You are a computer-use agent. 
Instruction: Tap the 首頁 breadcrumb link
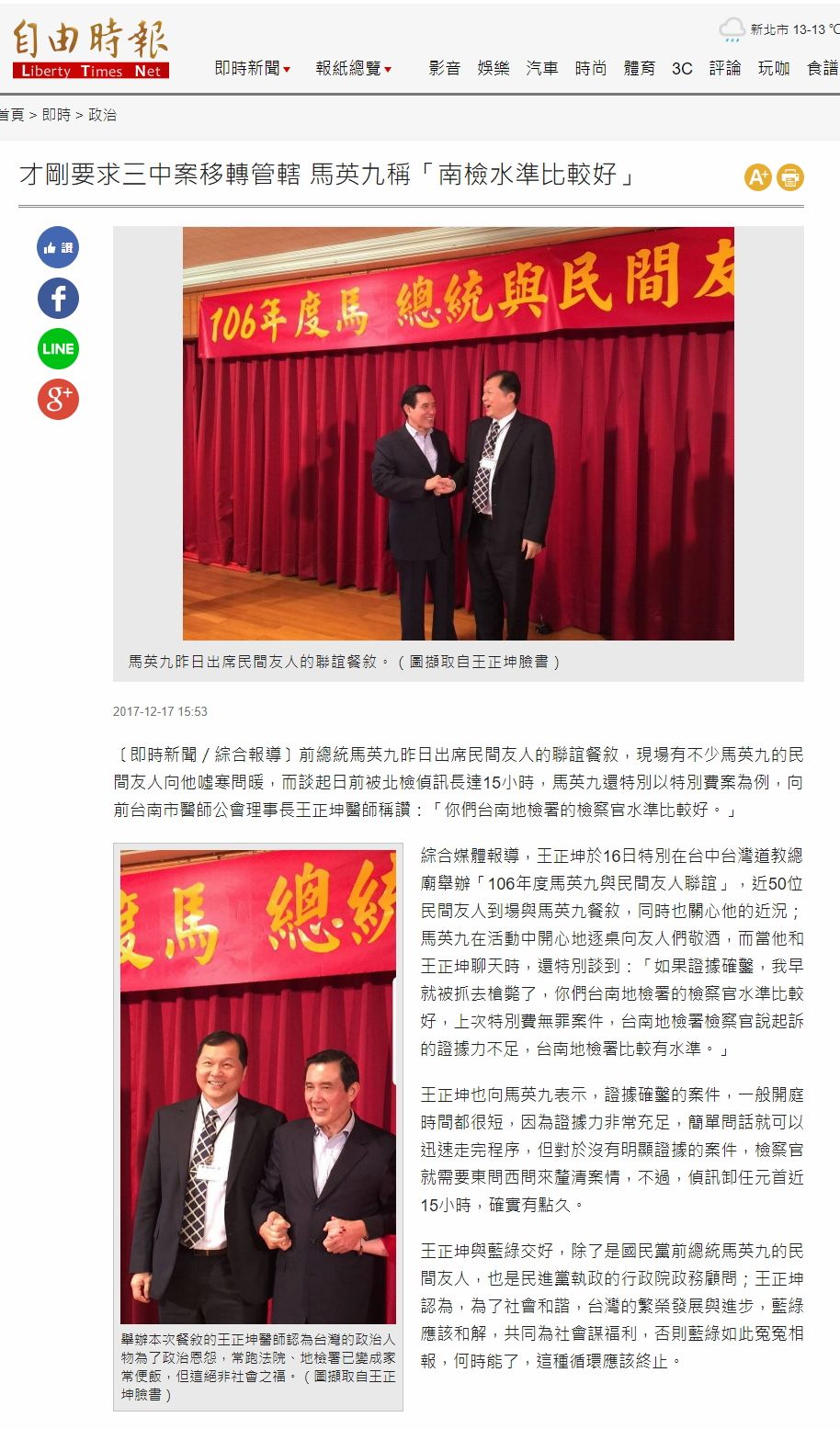[x=11, y=115]
